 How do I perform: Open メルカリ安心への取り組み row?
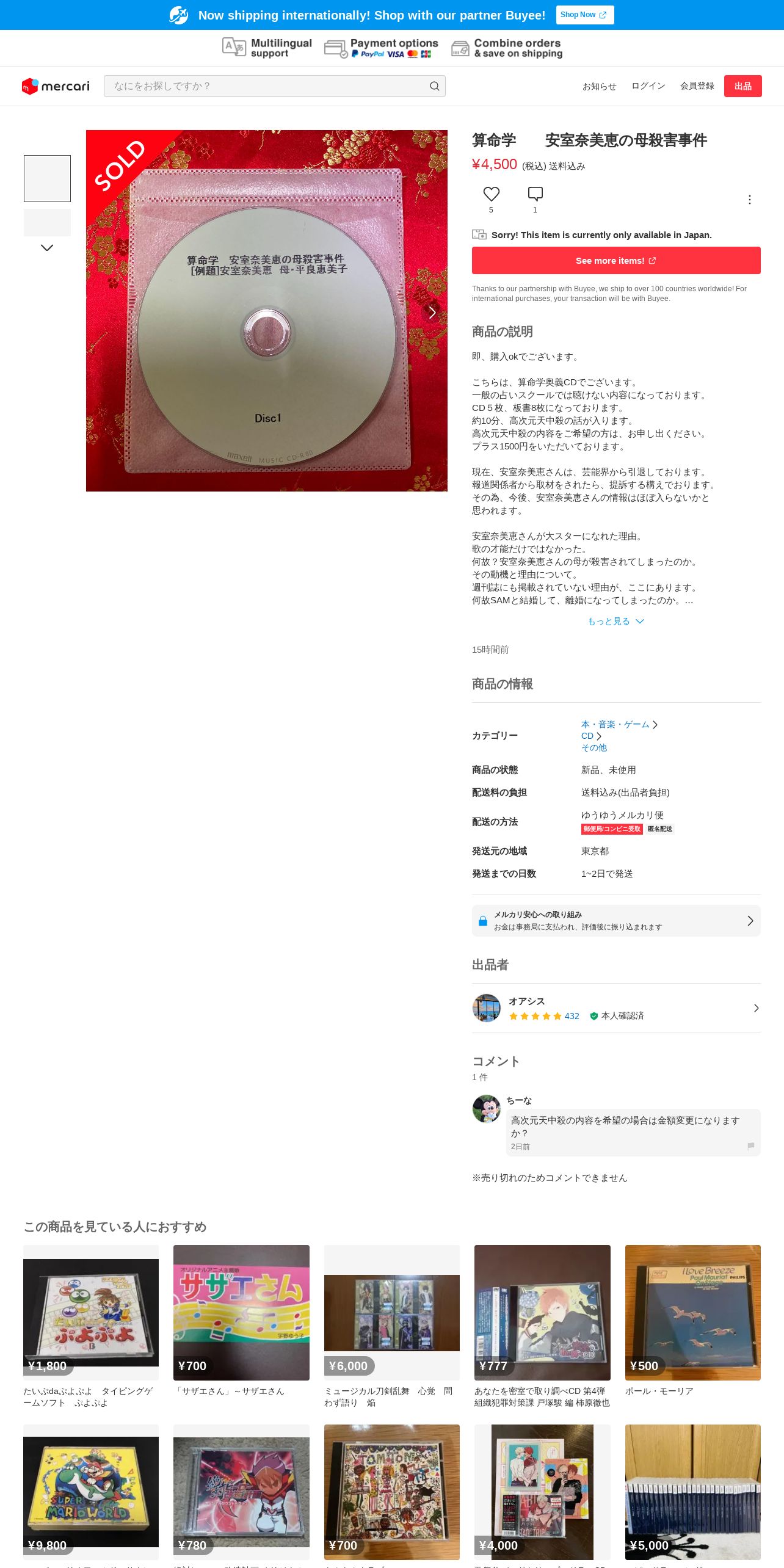pyautogui.click(x=616, y=921)
